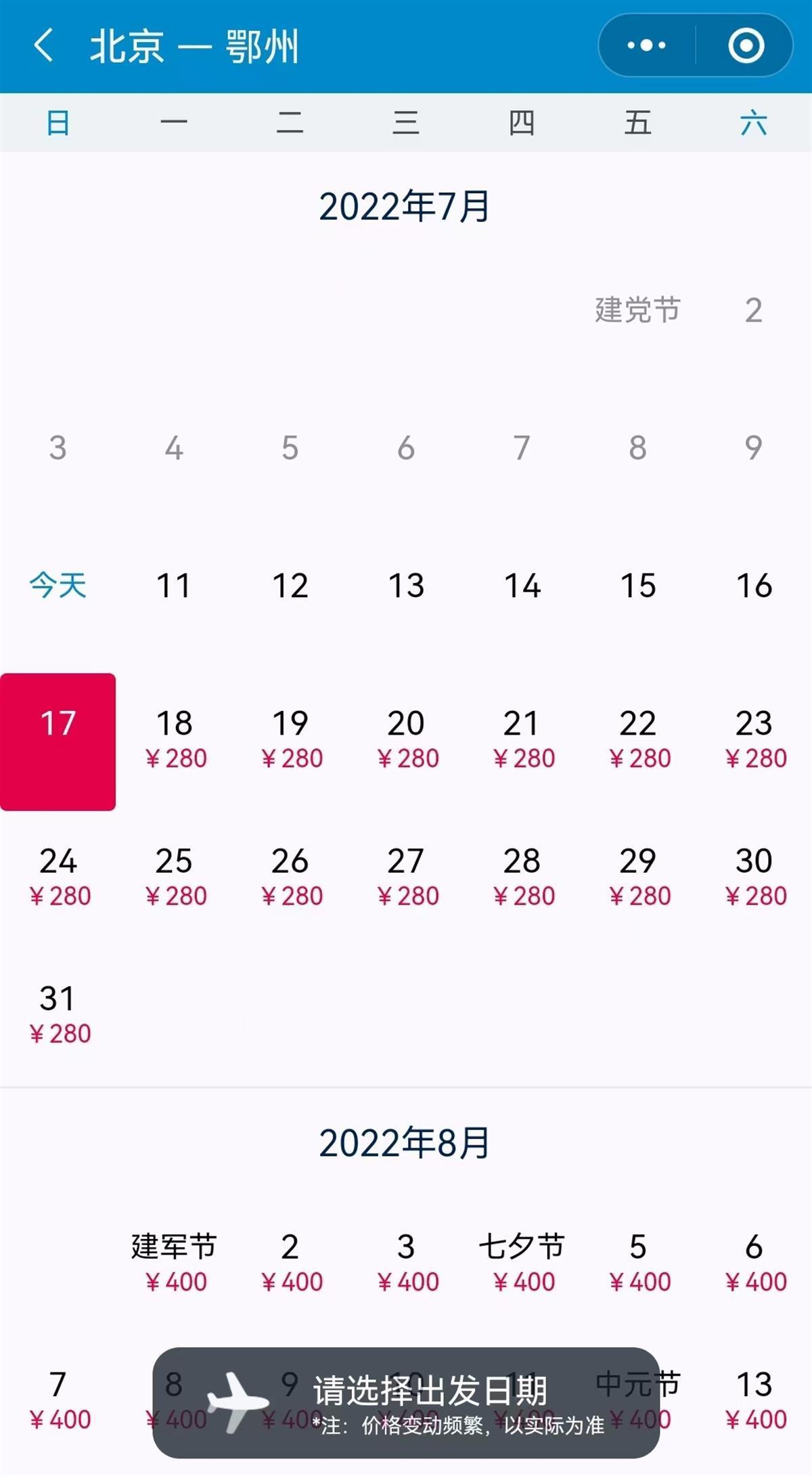Choose 七夕节 date priced ¥400
The image size is (812, 1476).
pos(522,1263)
